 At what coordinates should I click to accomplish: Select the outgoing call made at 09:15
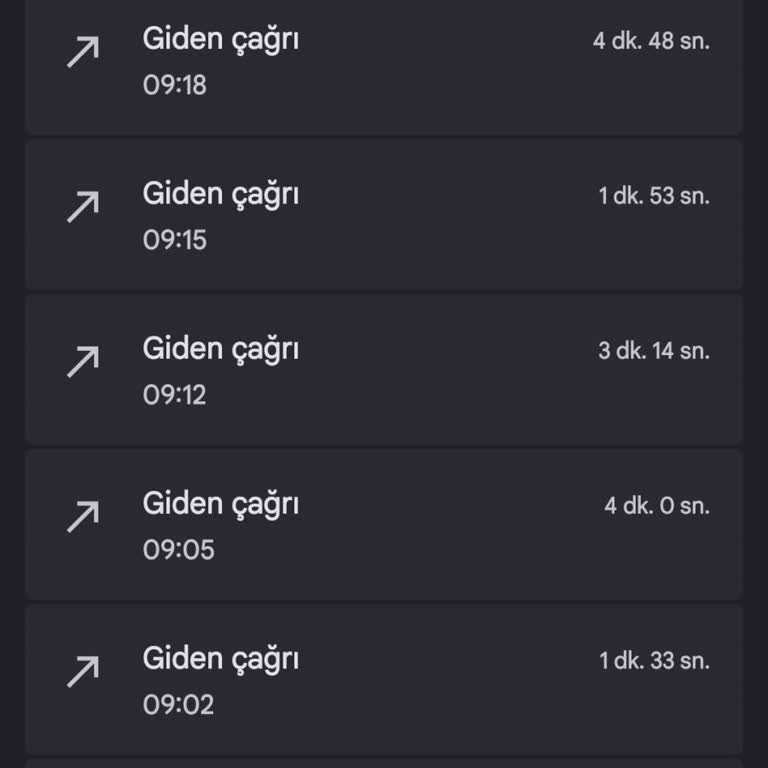[x=384, y=215]
